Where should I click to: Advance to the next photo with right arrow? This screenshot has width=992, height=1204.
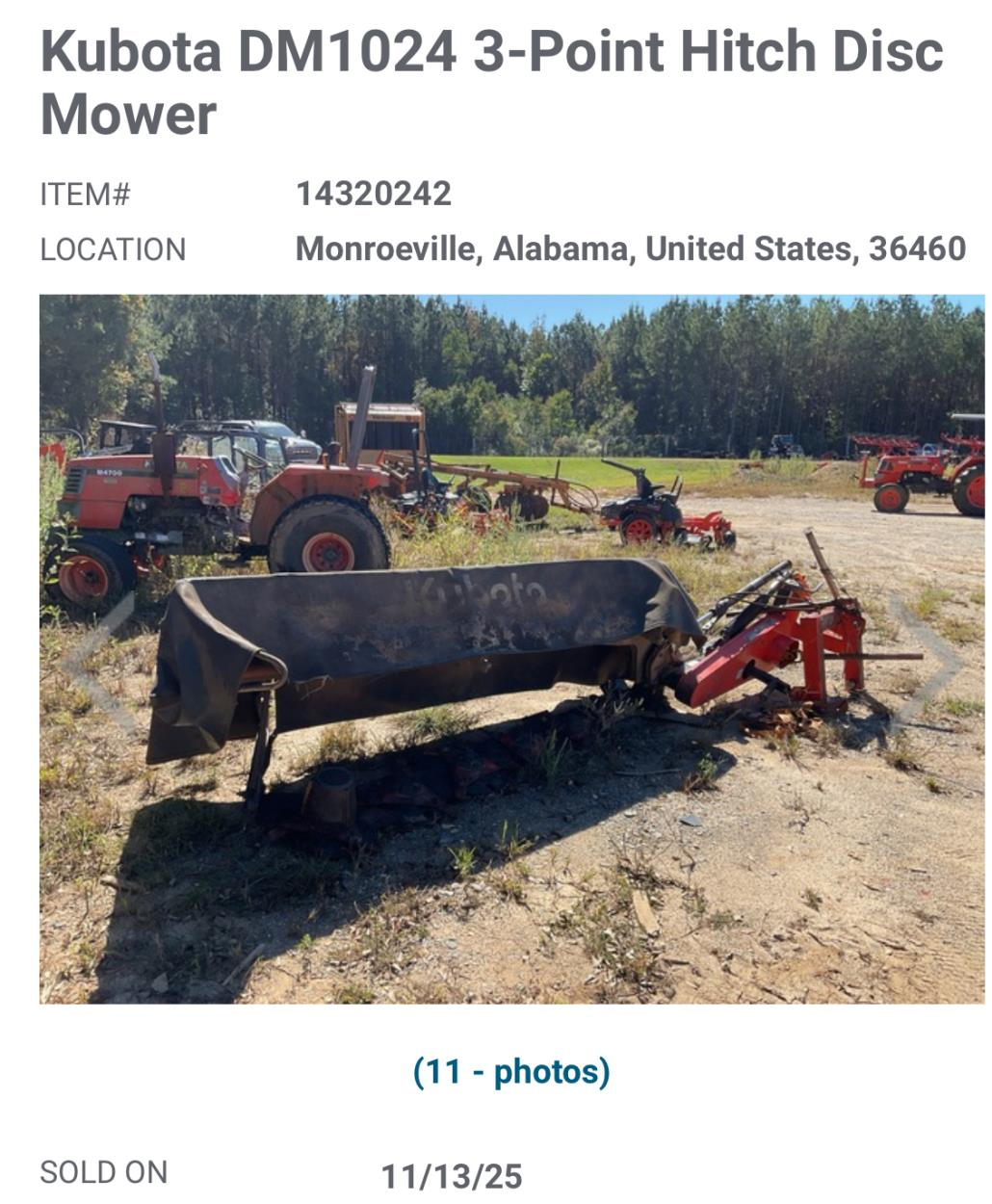click(x=928, y=663)
